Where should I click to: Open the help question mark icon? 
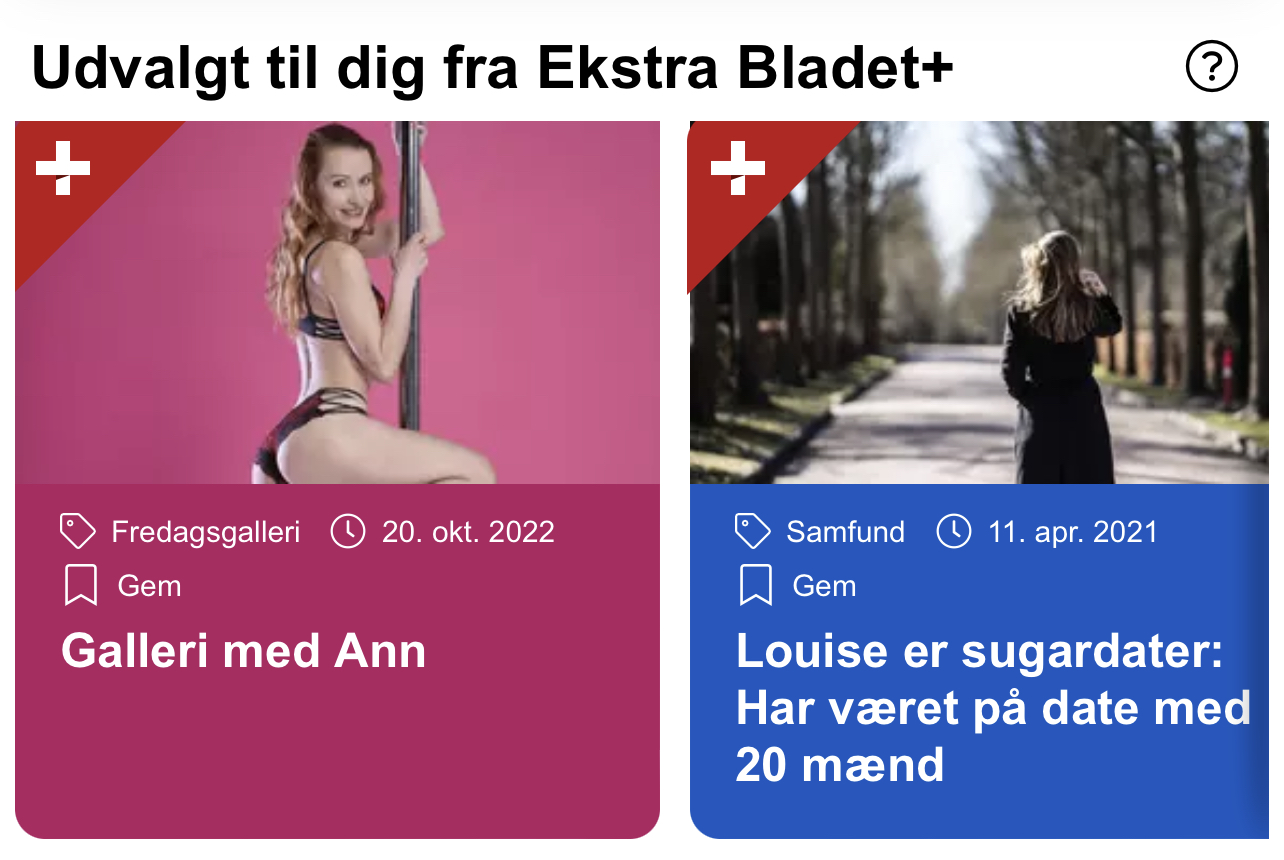pyautogui.click(x=1211, y=67)
